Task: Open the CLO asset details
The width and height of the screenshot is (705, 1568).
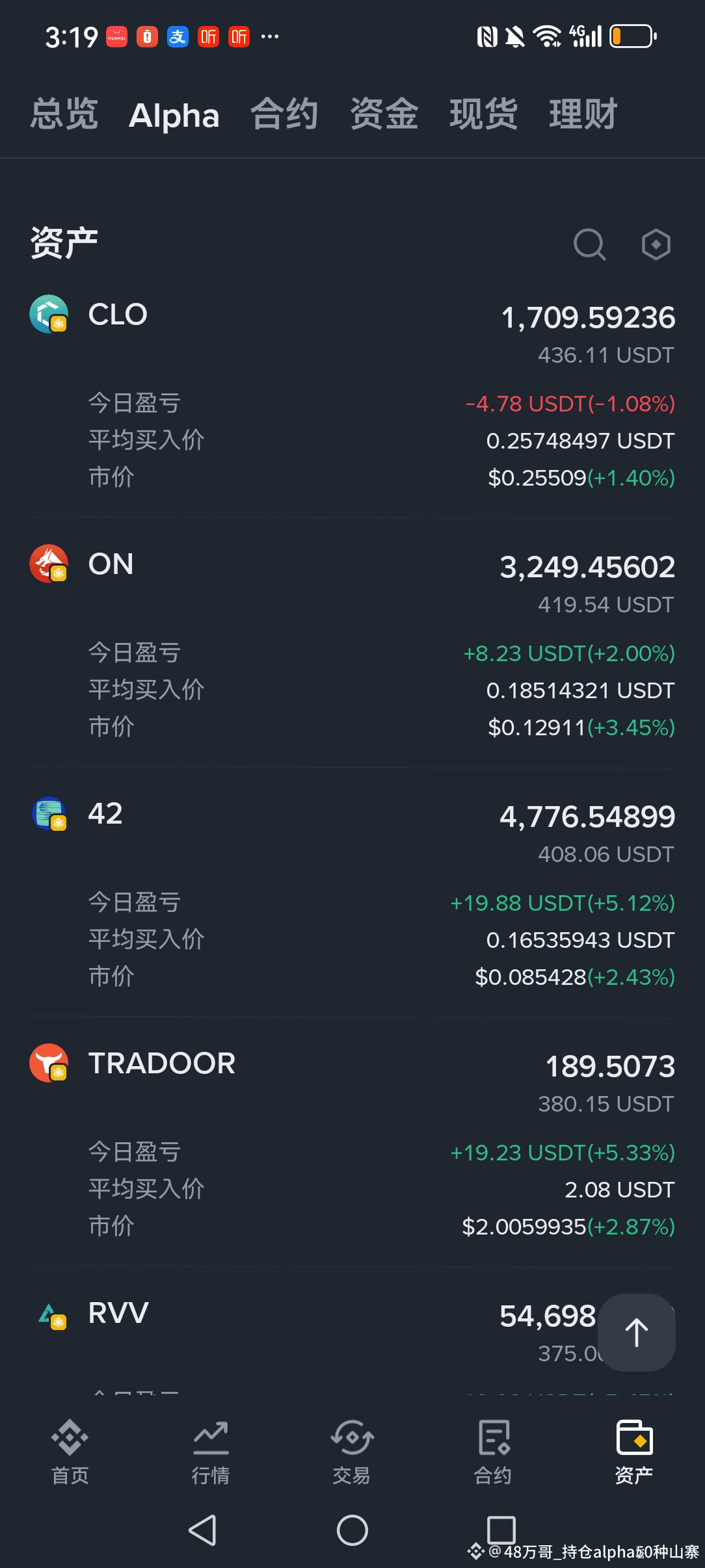Action: point(118,315)
